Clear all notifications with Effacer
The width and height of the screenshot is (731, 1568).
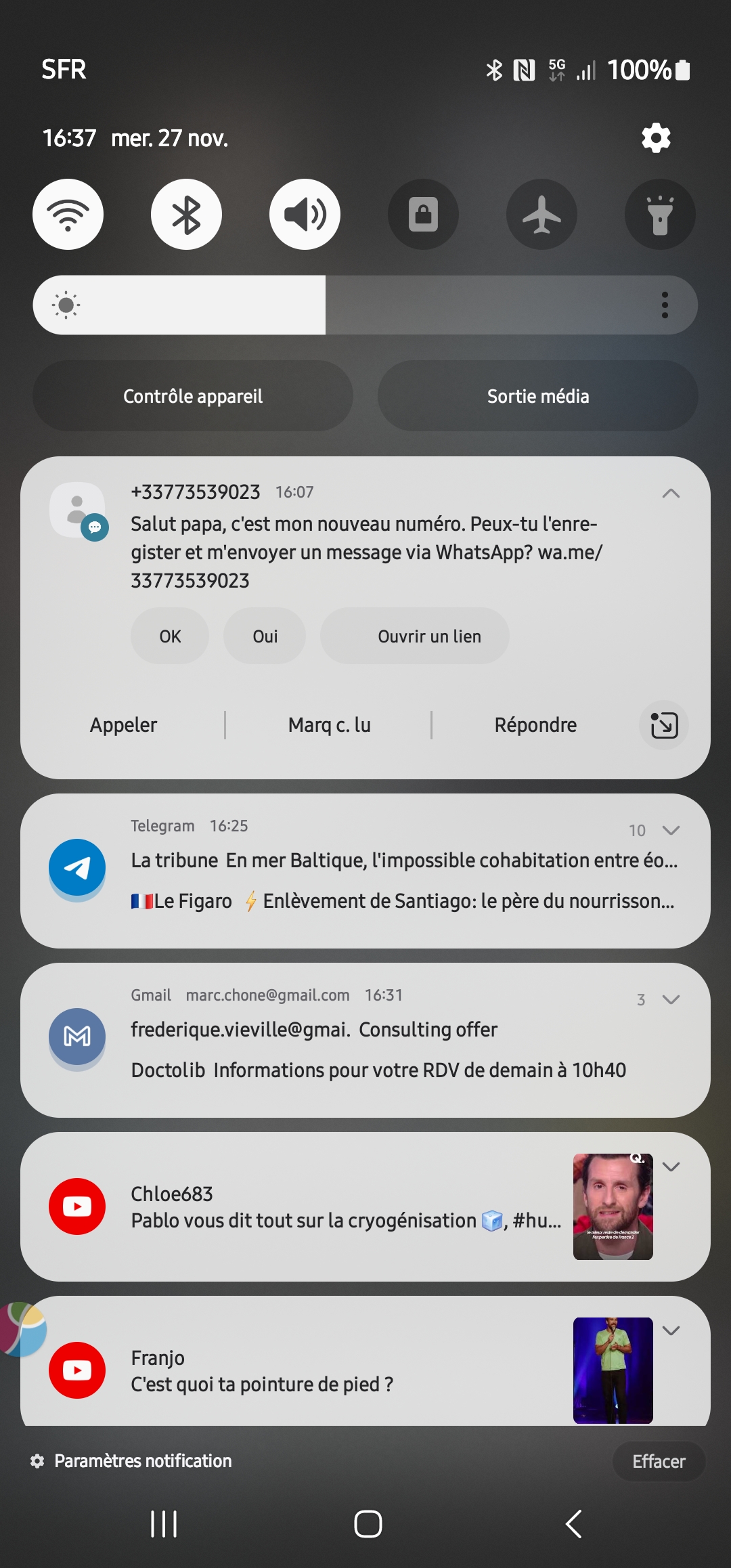click(x=659, y=1462)
